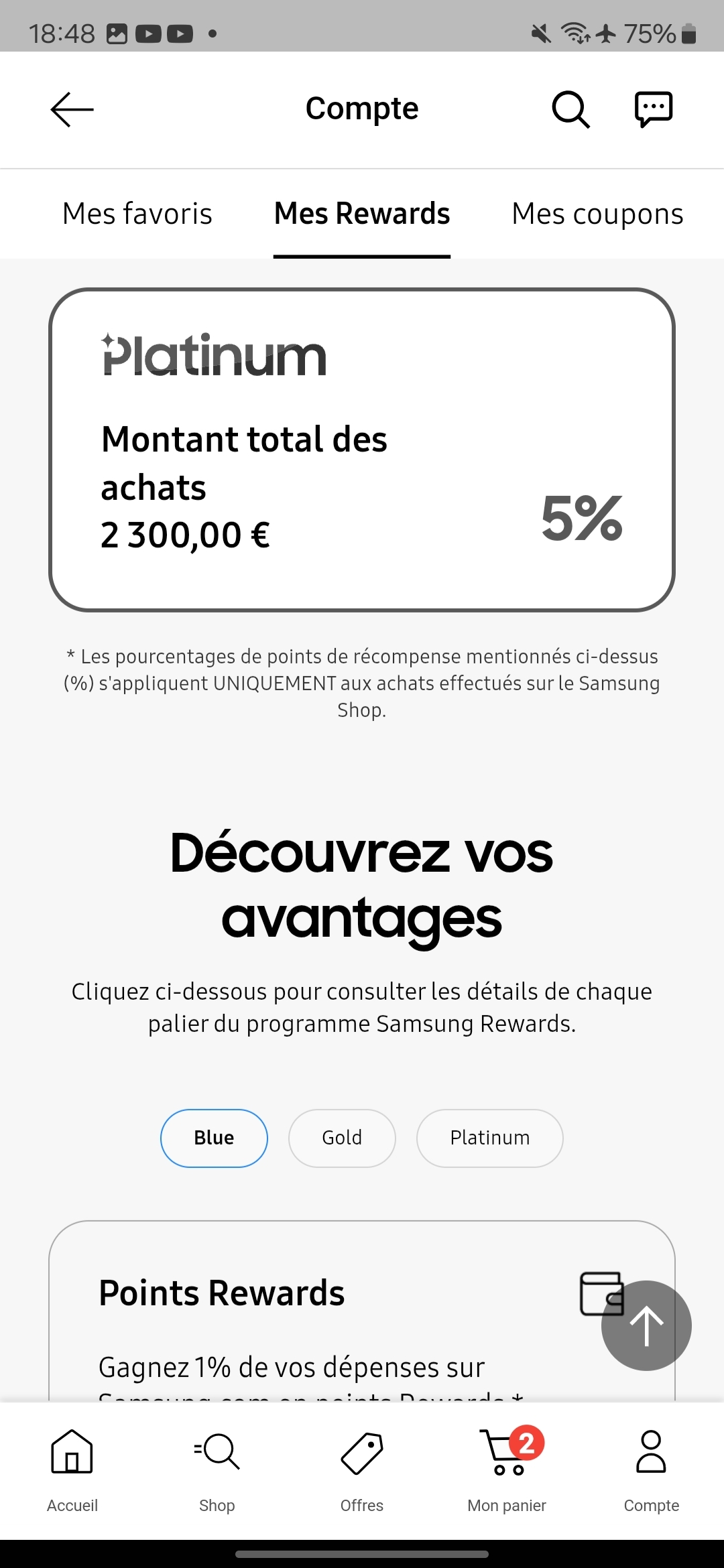Switch to the Mes favoris tab
The width and height of the screenshot is (724, 1568).
[x=137, y=214]
